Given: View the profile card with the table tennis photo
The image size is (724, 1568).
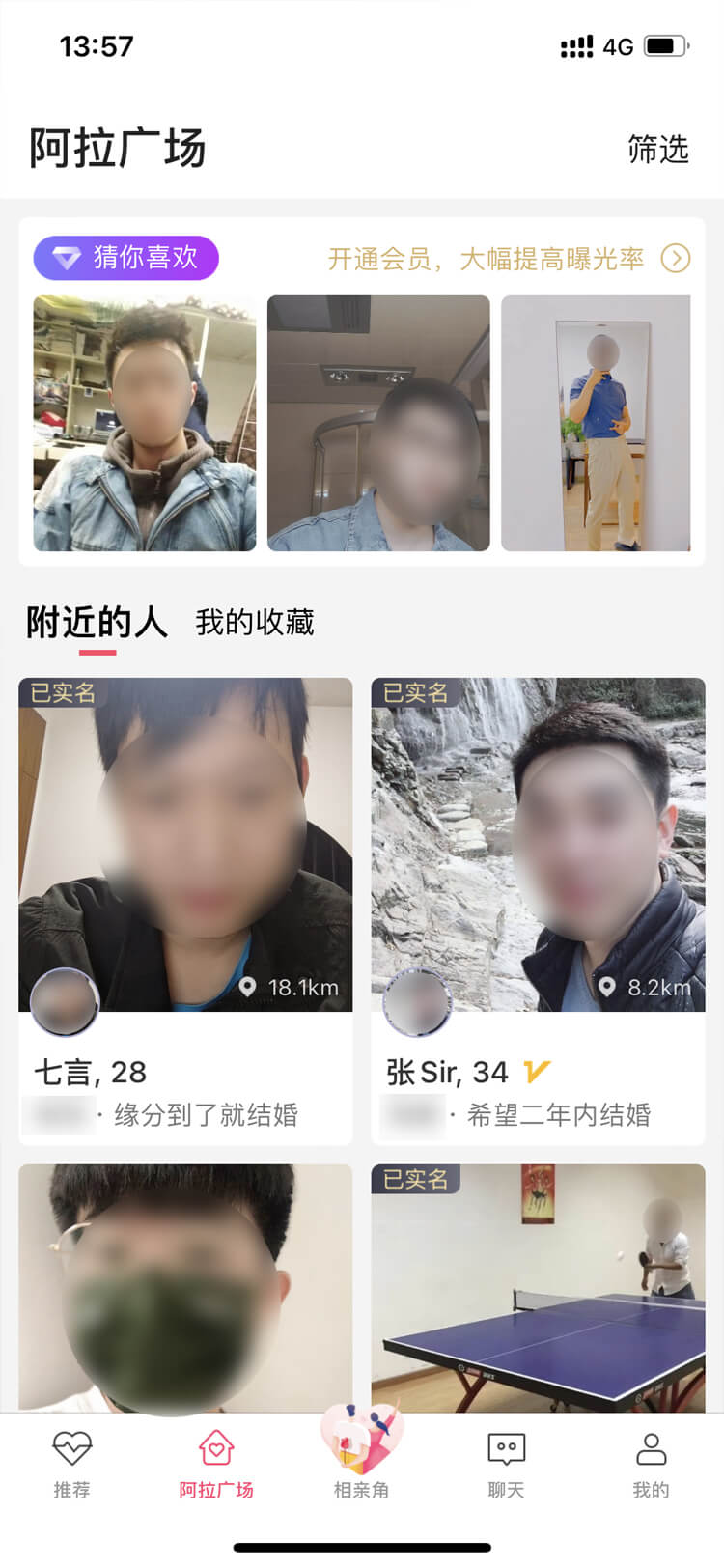Looking at the screenshot, I should pos(538,1289).
